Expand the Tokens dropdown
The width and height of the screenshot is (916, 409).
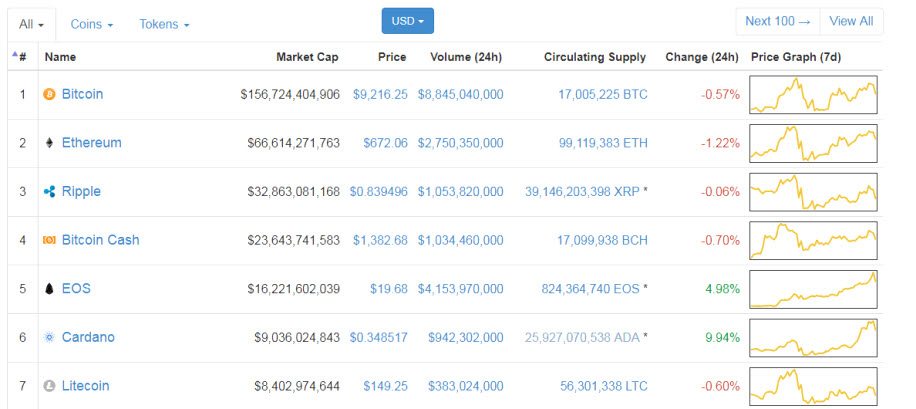tap(164, 25)
